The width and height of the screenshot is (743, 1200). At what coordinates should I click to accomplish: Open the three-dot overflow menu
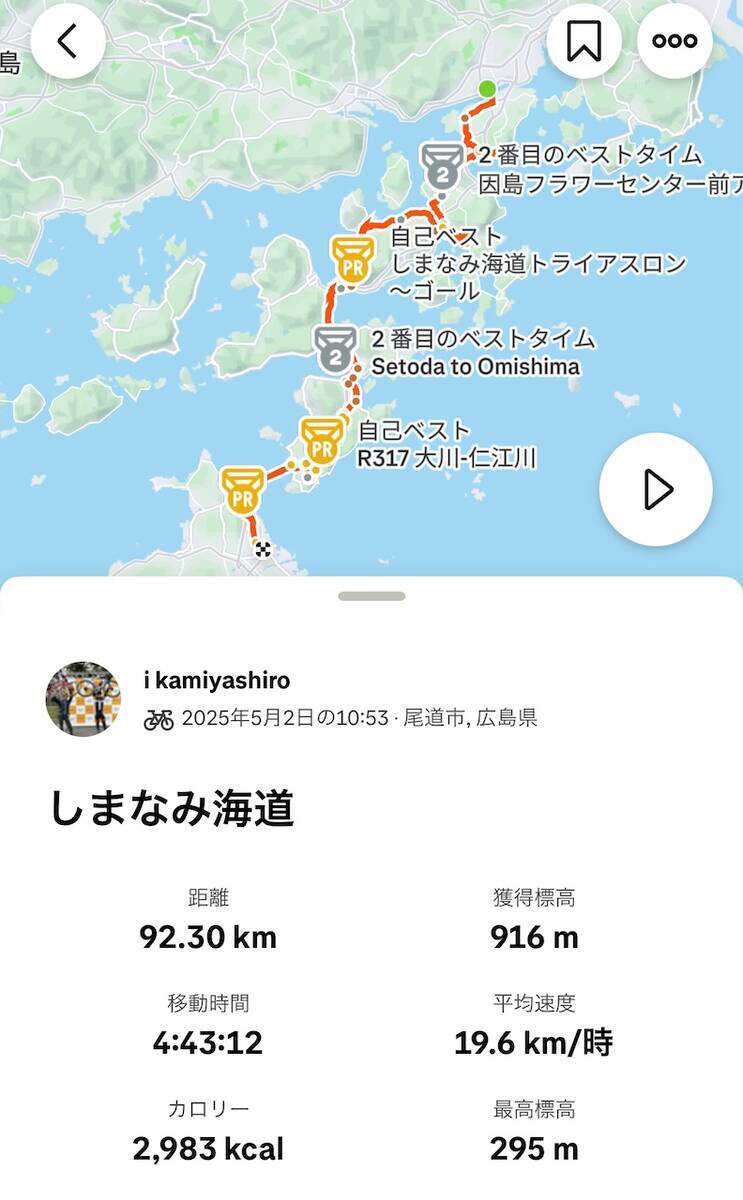675,41
